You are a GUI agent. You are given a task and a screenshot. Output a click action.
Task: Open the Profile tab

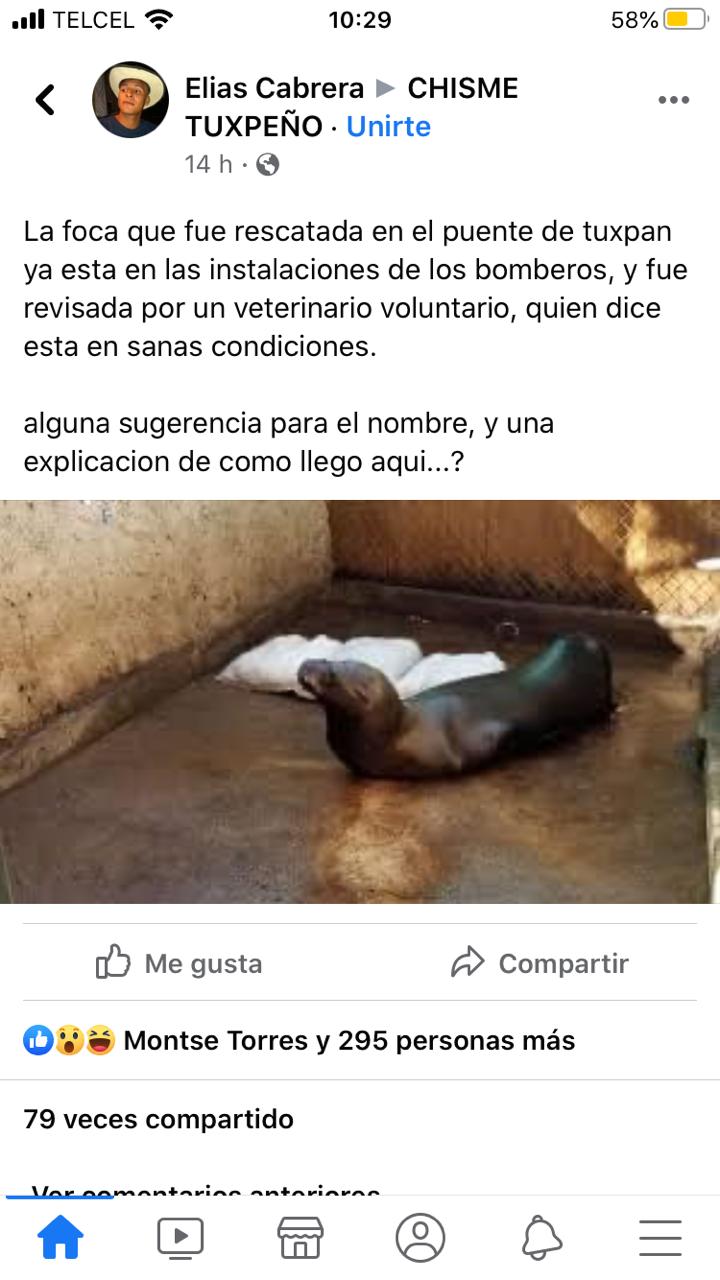tap(420, 1239)
